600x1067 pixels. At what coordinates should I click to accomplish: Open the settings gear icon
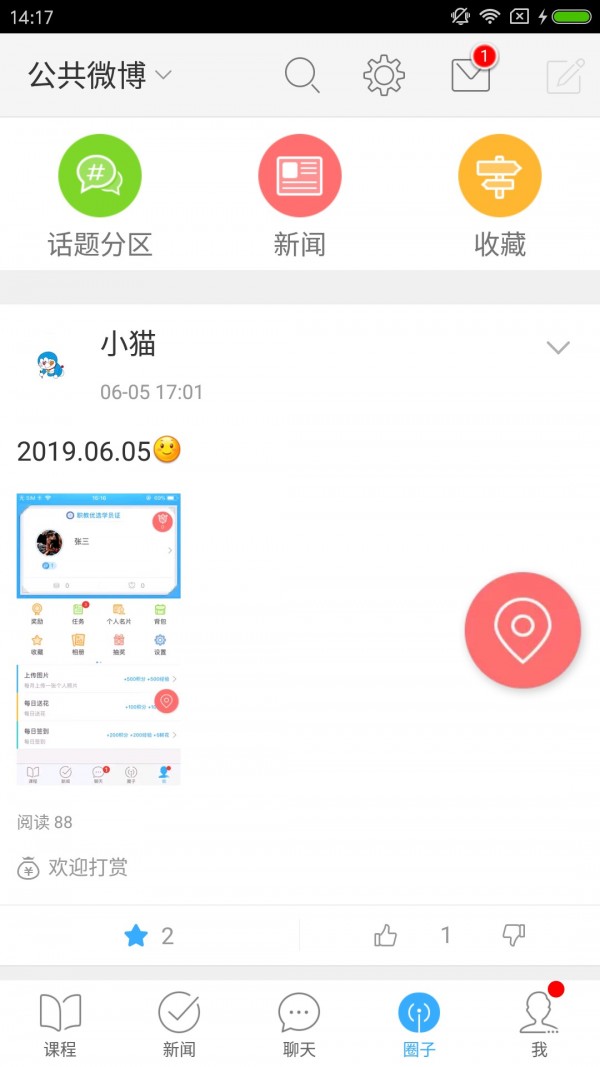(384, 75)
